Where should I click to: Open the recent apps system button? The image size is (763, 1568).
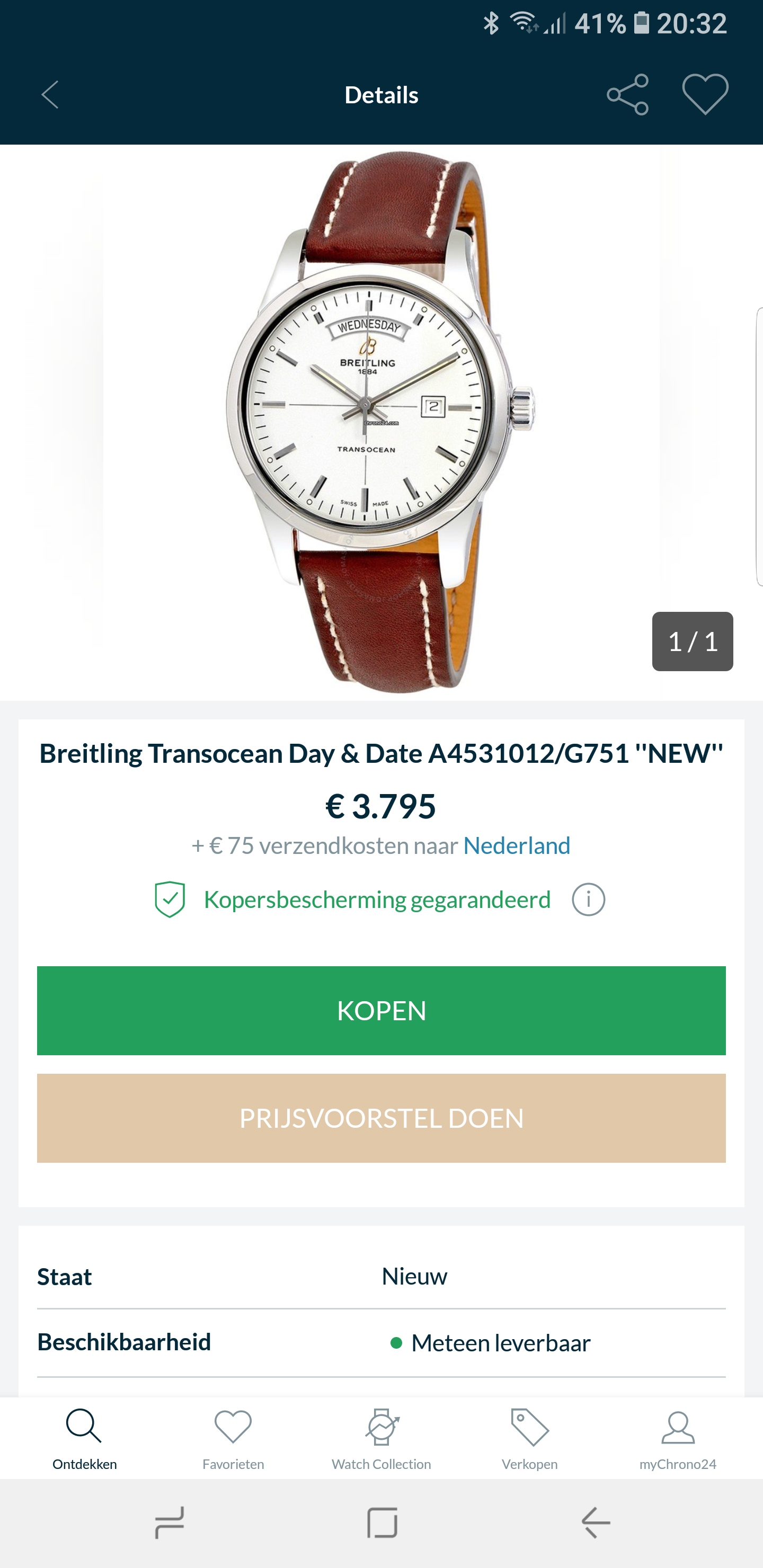click(169, 1523)
